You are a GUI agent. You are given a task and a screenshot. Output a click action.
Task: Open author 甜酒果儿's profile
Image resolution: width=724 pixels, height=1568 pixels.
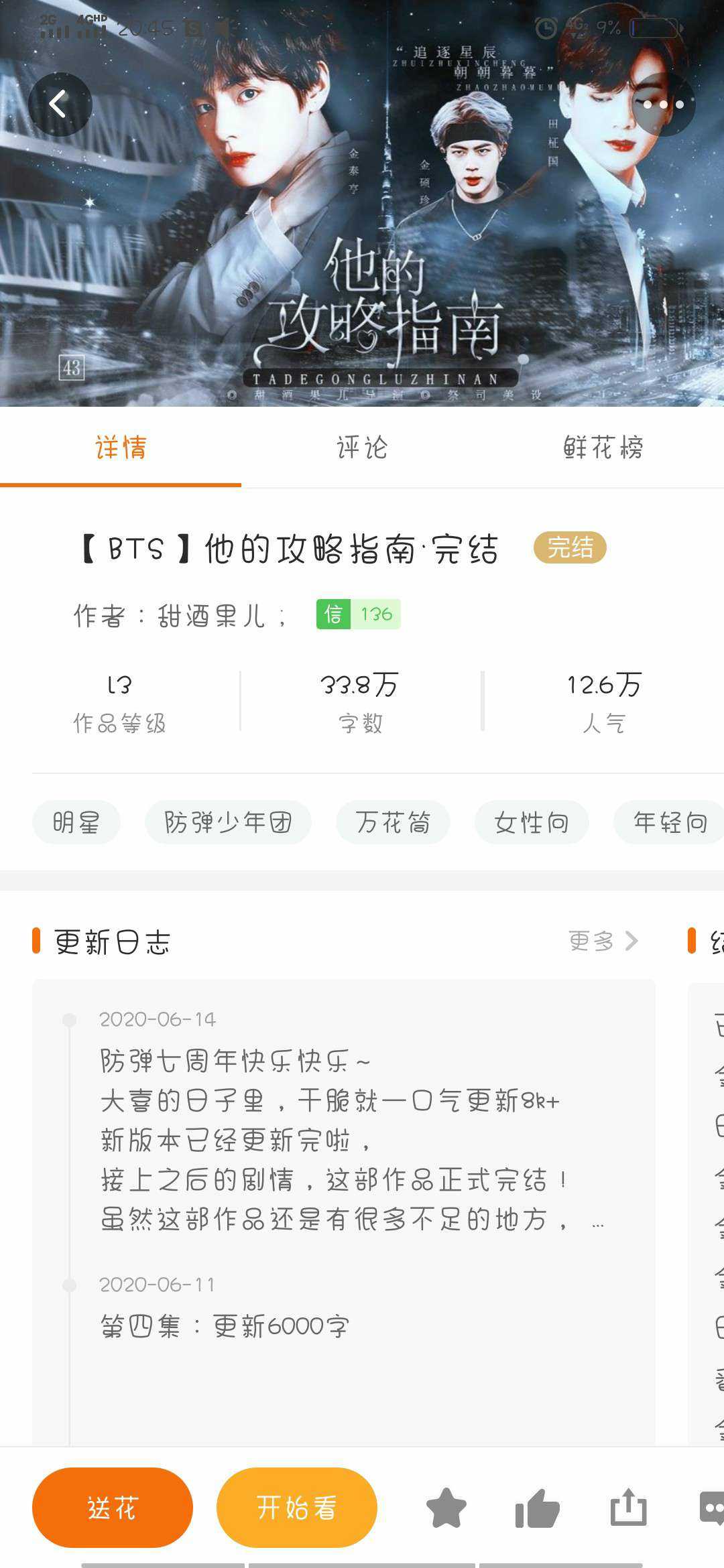pos(210,615)
